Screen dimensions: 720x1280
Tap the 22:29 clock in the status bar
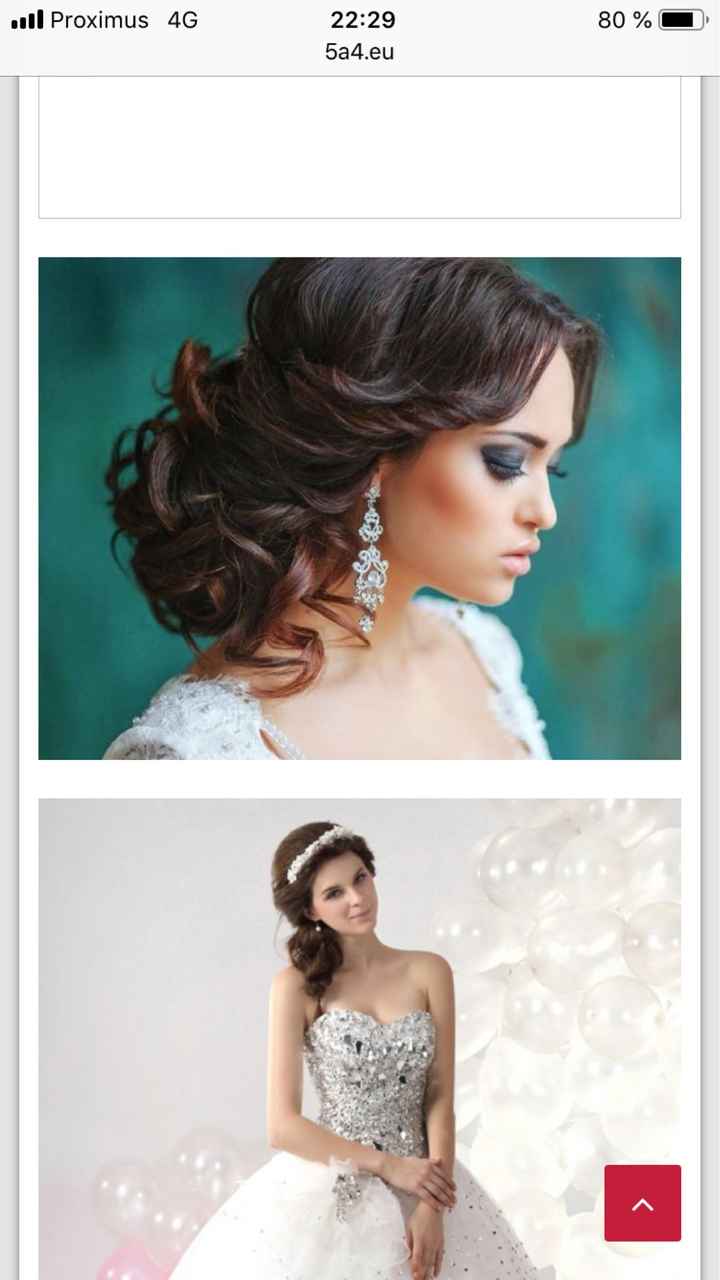point(360,18)
